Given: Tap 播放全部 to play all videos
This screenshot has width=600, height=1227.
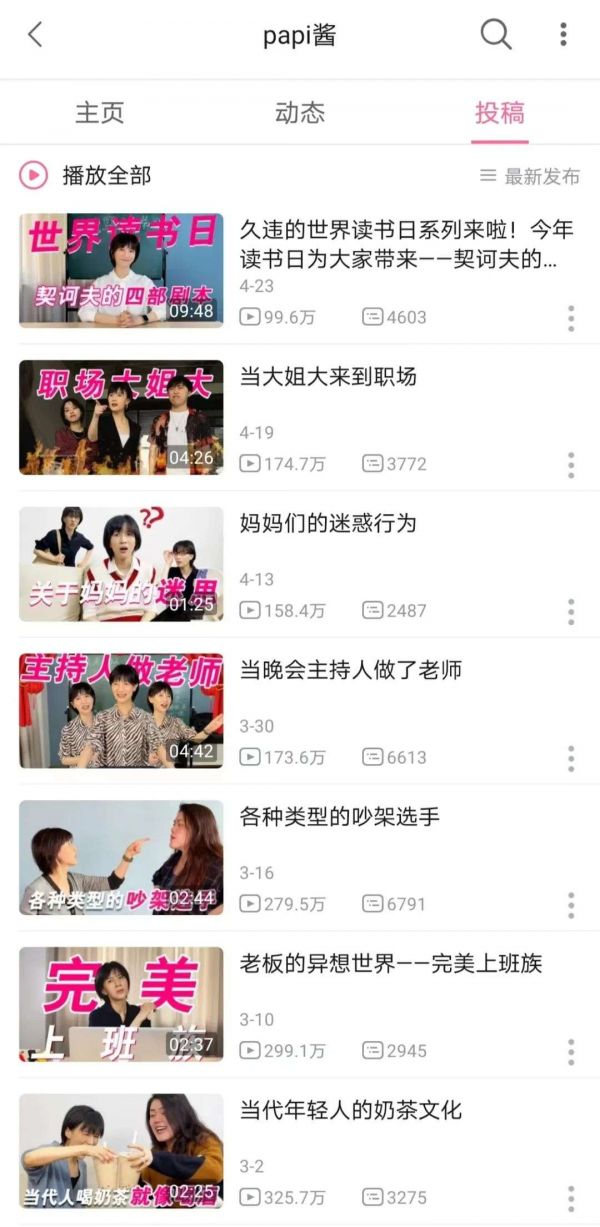Looking at the screenshot, I should pos(88,176).
